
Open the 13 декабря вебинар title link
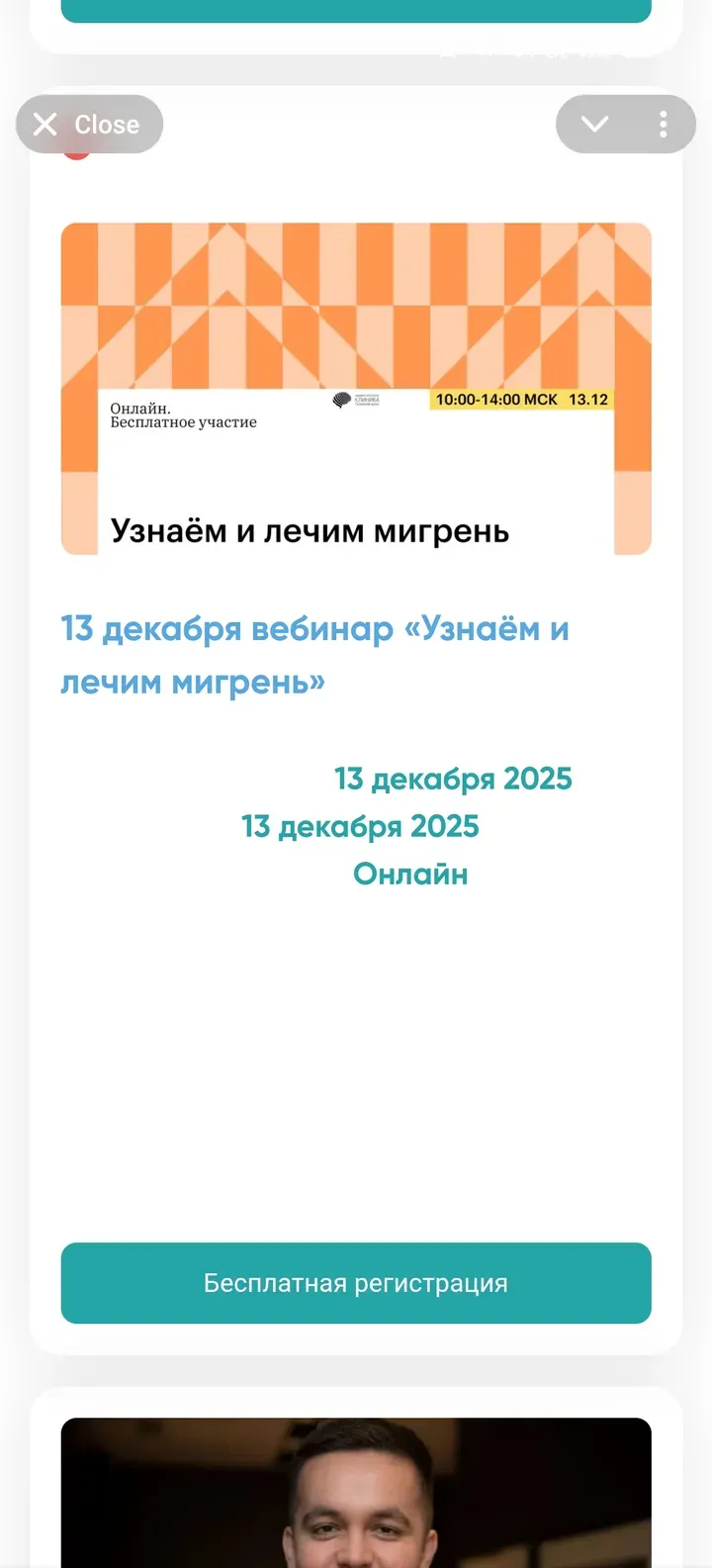[x=314, y=655]
